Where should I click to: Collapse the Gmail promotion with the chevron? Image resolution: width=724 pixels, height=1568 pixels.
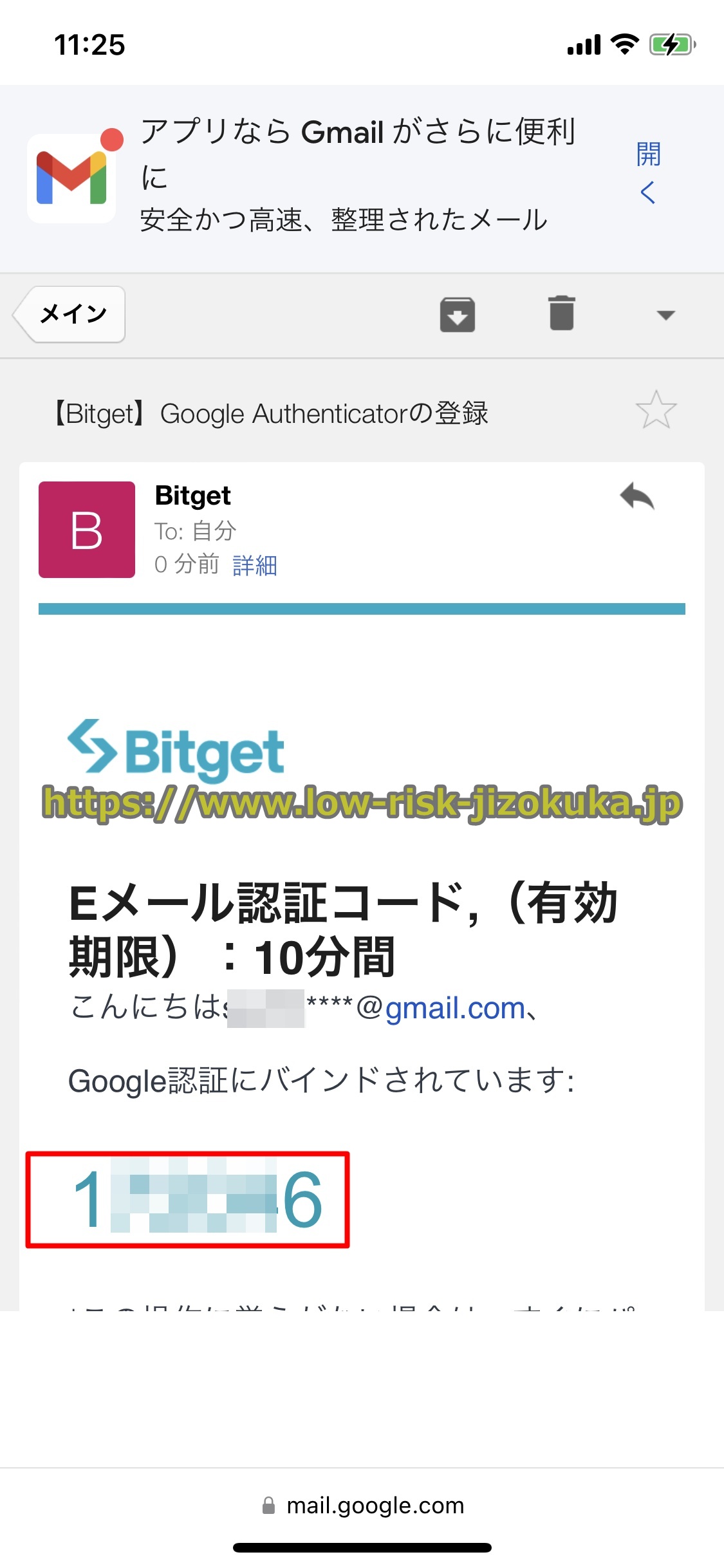[x=647, y=193]
